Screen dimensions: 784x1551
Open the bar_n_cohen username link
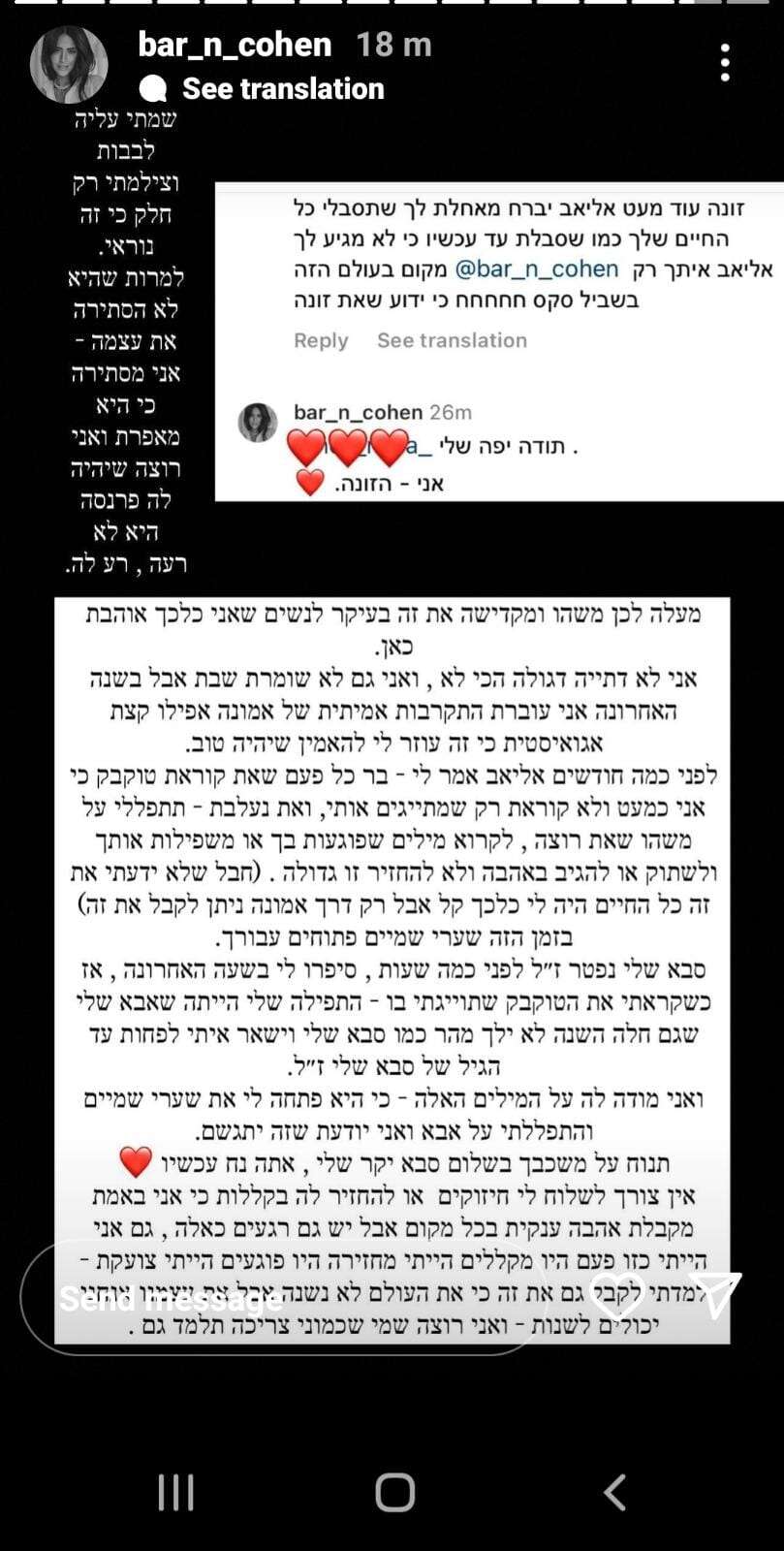pyautogui.click(x=235, y=45)
